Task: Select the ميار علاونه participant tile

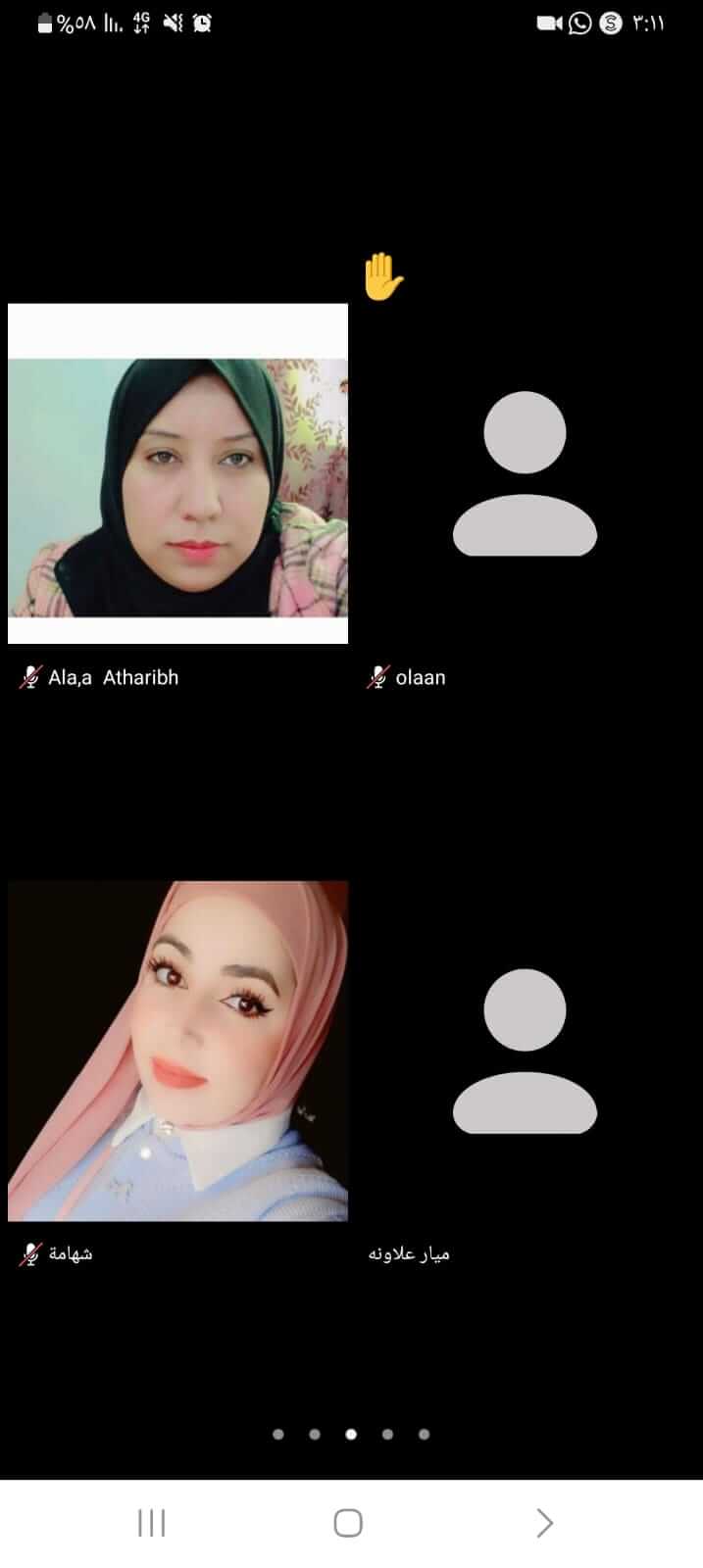Action: 525,1051
